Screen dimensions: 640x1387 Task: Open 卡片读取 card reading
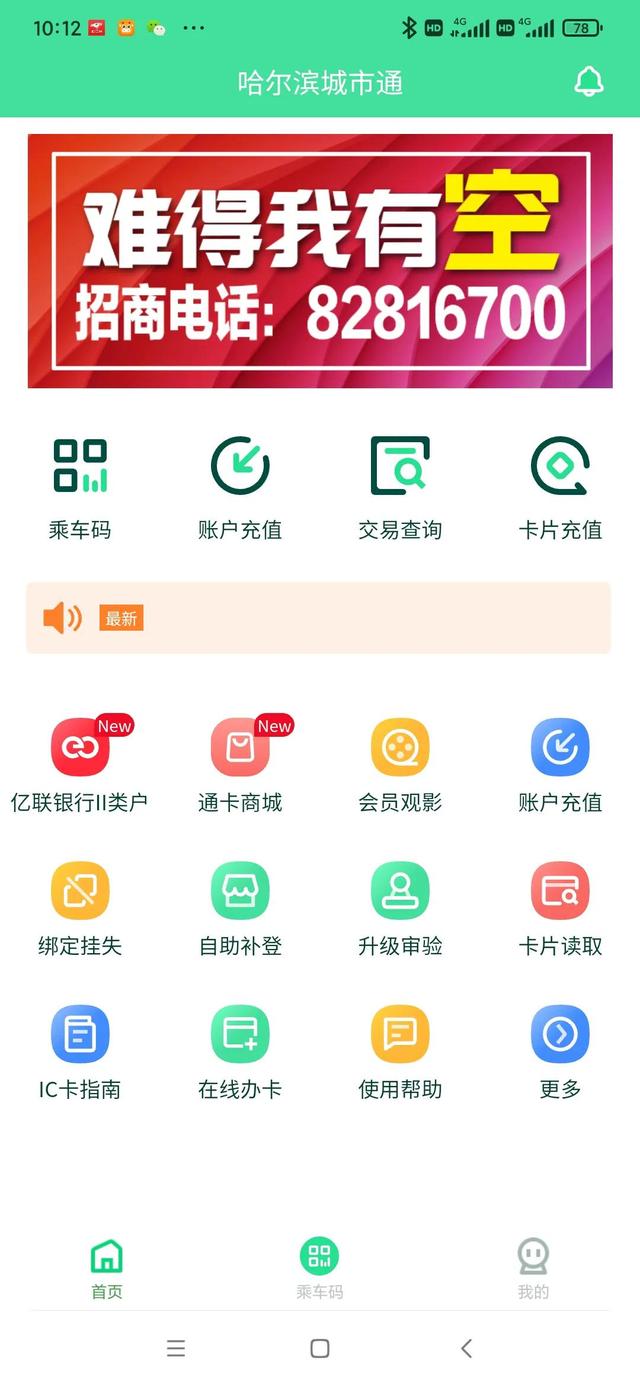click(x=560, y=908)
